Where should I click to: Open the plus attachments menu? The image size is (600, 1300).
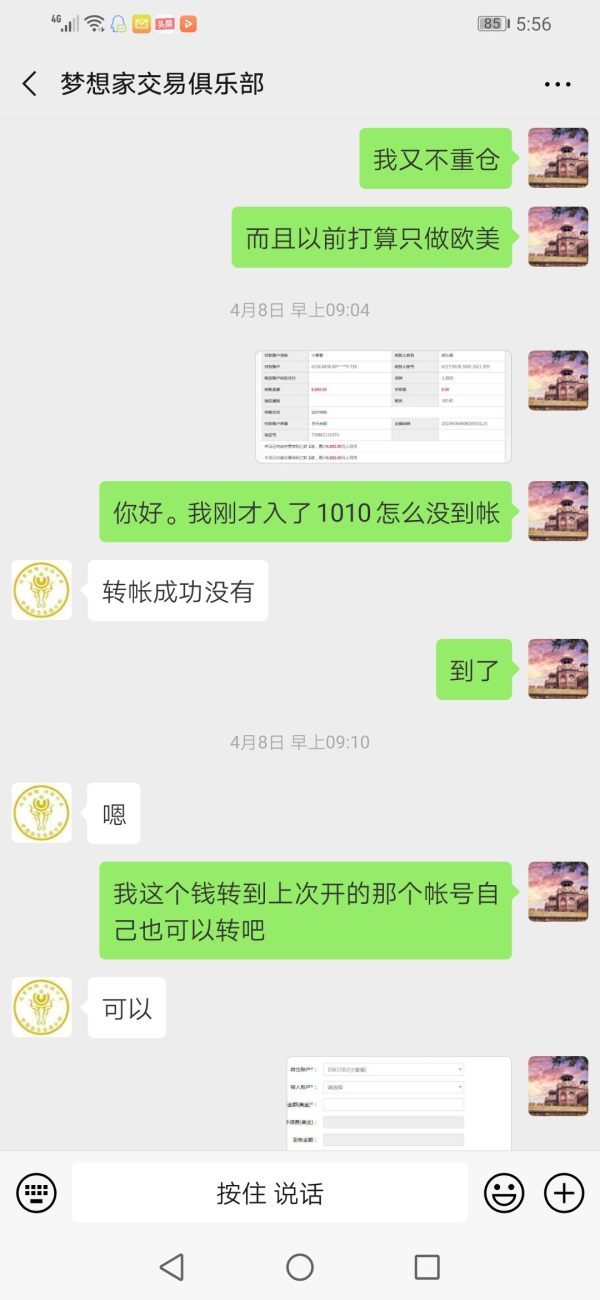564,1192
